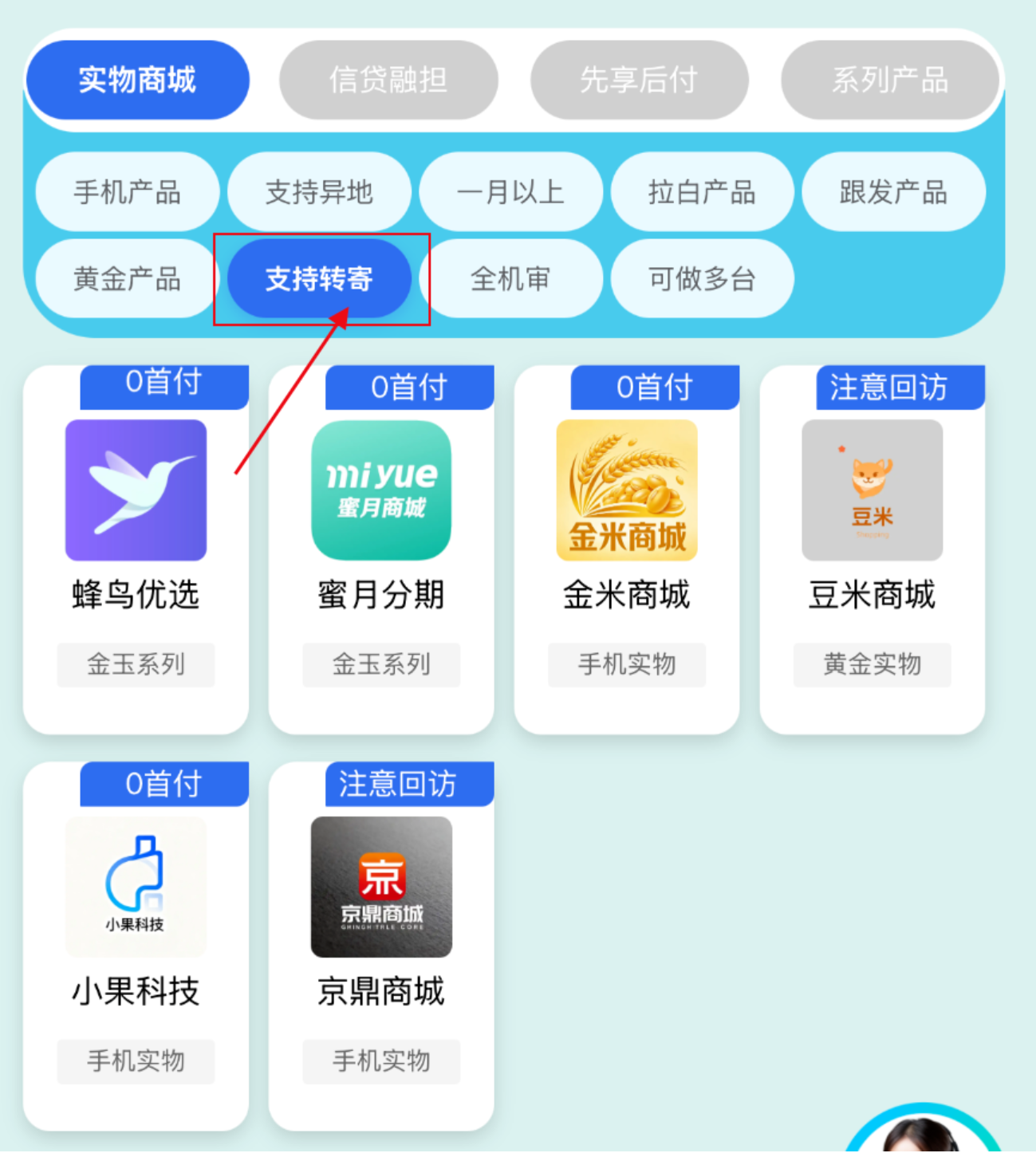Select the 实物商城 tab
This screenshot has height=1153, width=1036.
pyautogui.click(x=138, y=81)
